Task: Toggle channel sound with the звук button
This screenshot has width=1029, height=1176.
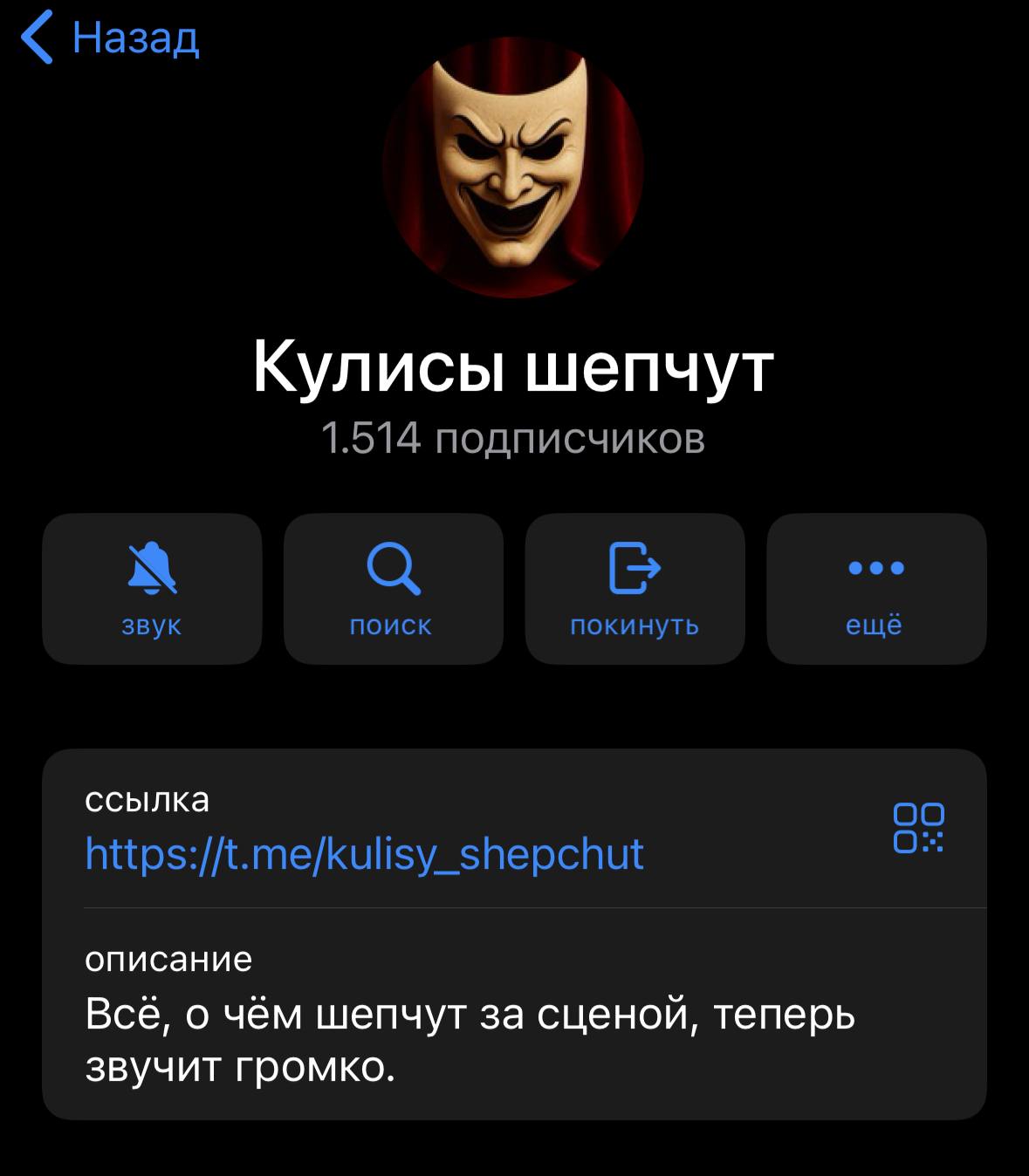Action: point(152,588)
